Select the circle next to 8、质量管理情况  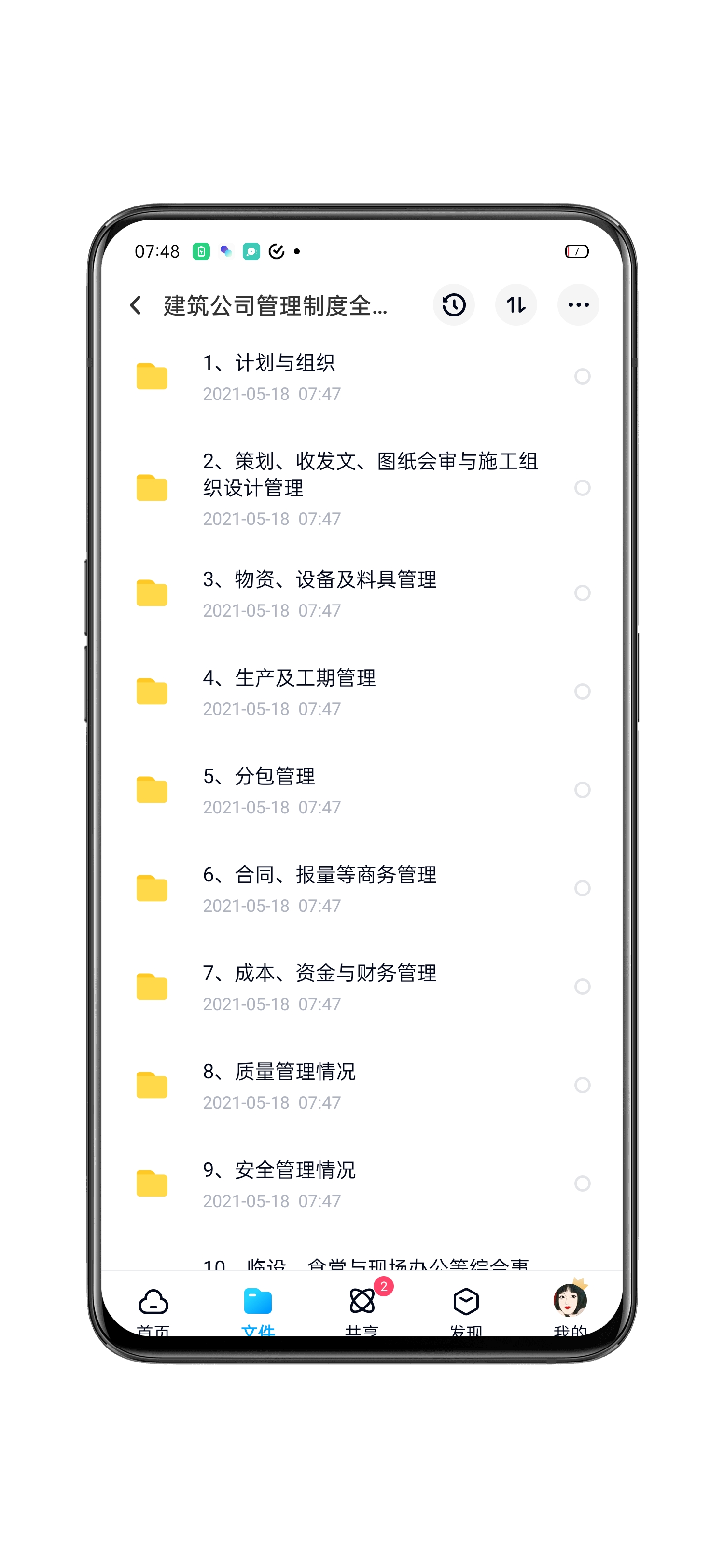tap(583, 1087)
